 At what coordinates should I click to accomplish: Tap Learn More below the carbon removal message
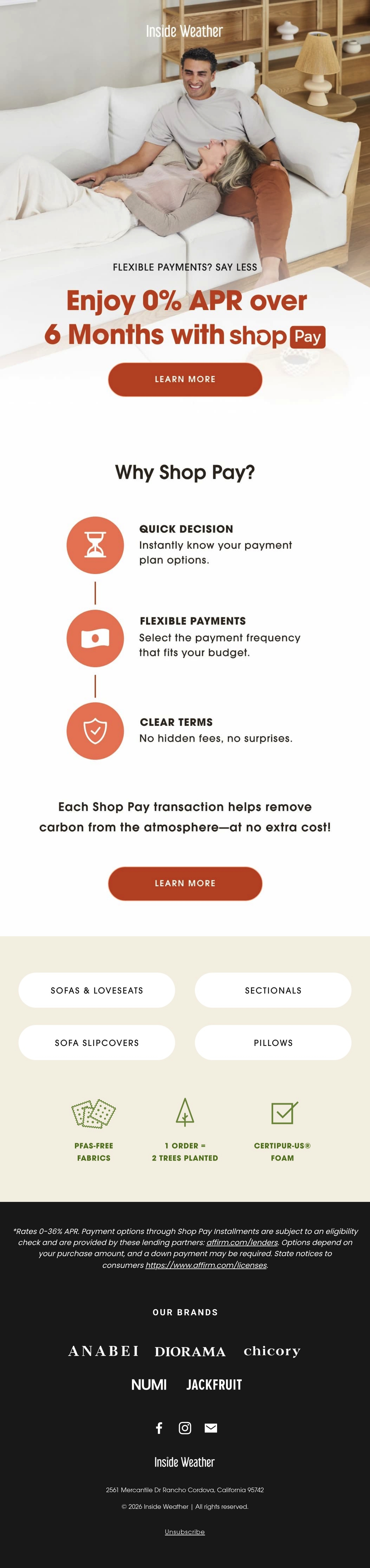[x=185, y=883]
